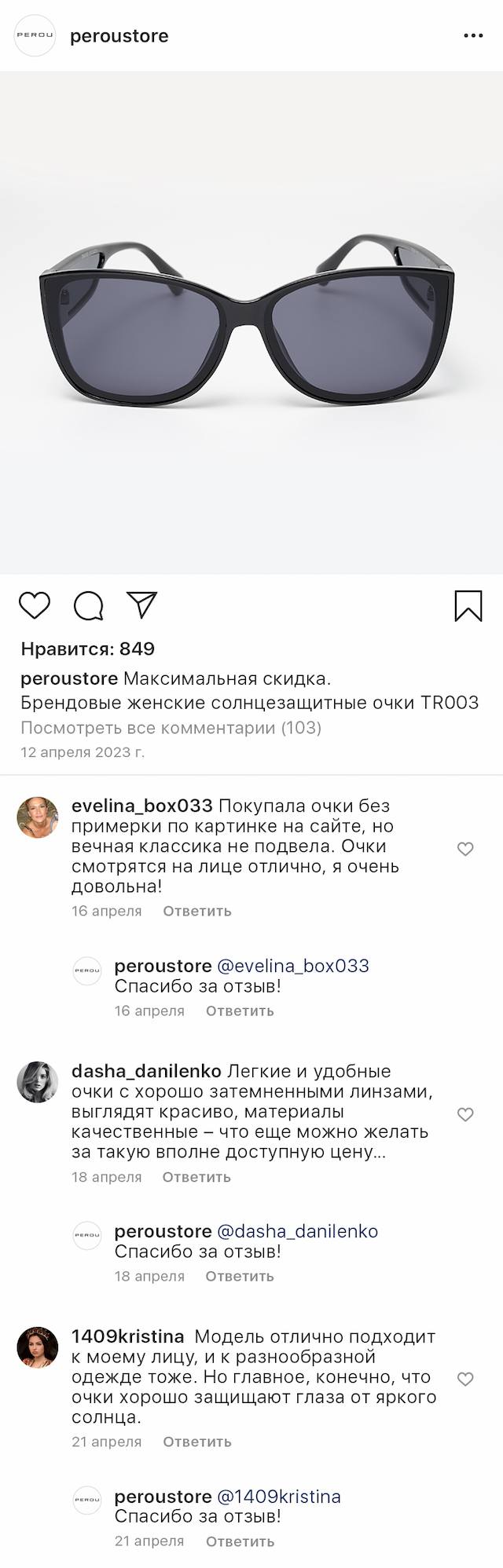Open peroustore profile from the header
The image size is (503, 1568).
coord(119,36)
